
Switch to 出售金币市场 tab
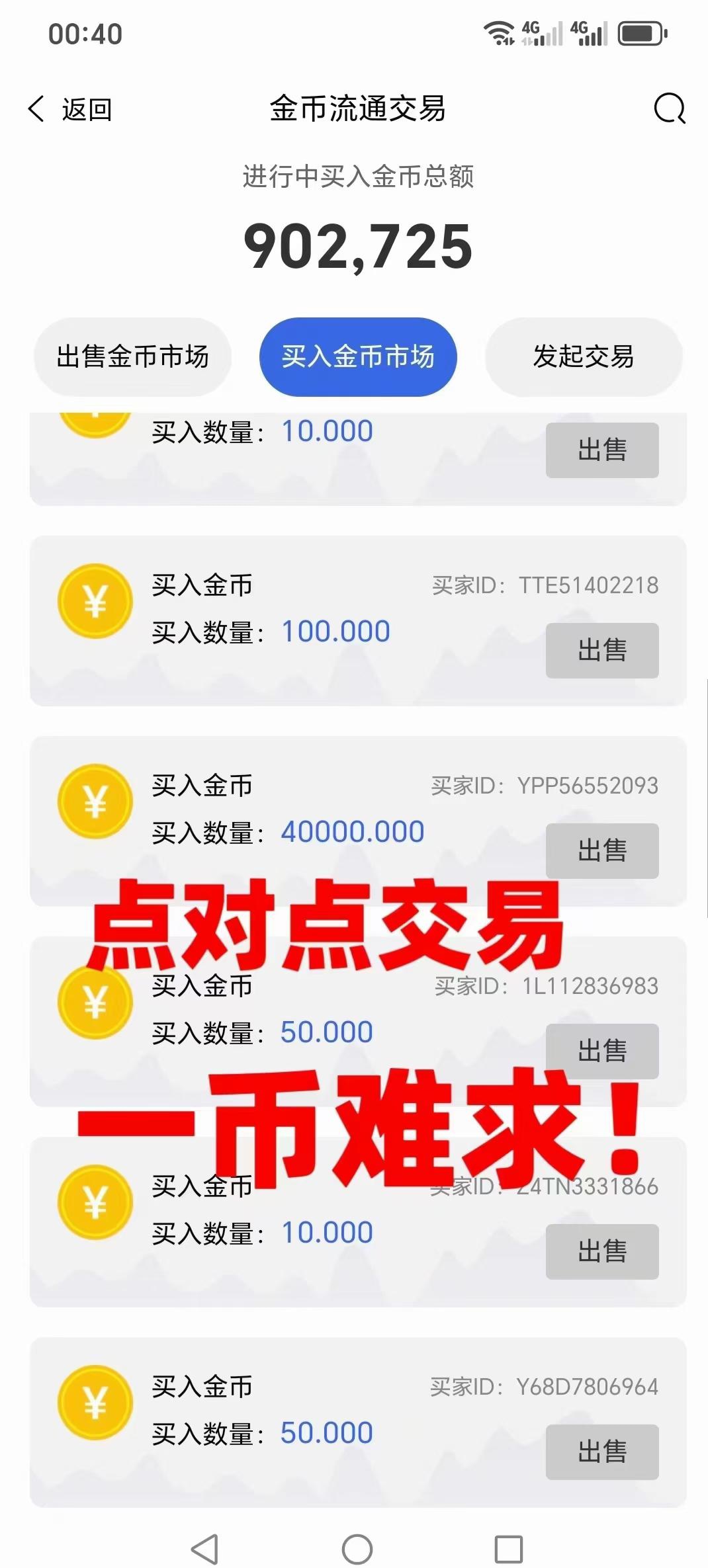tap(132, 357)
